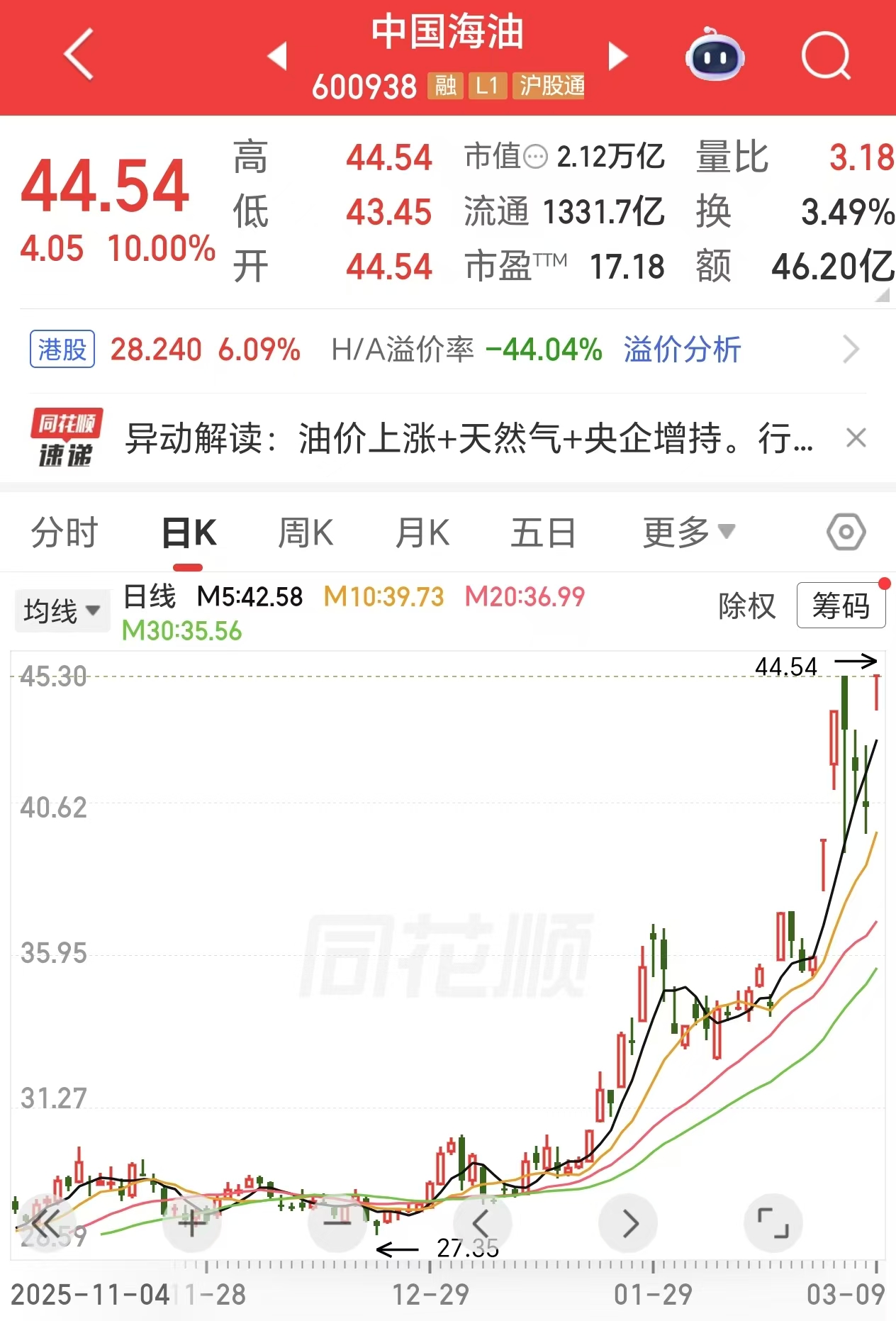Image resolution: width=896 pixels, height=1321 pixels.
Task: Open the 筹码 chip distribution
Action: [x=841, y=606]
